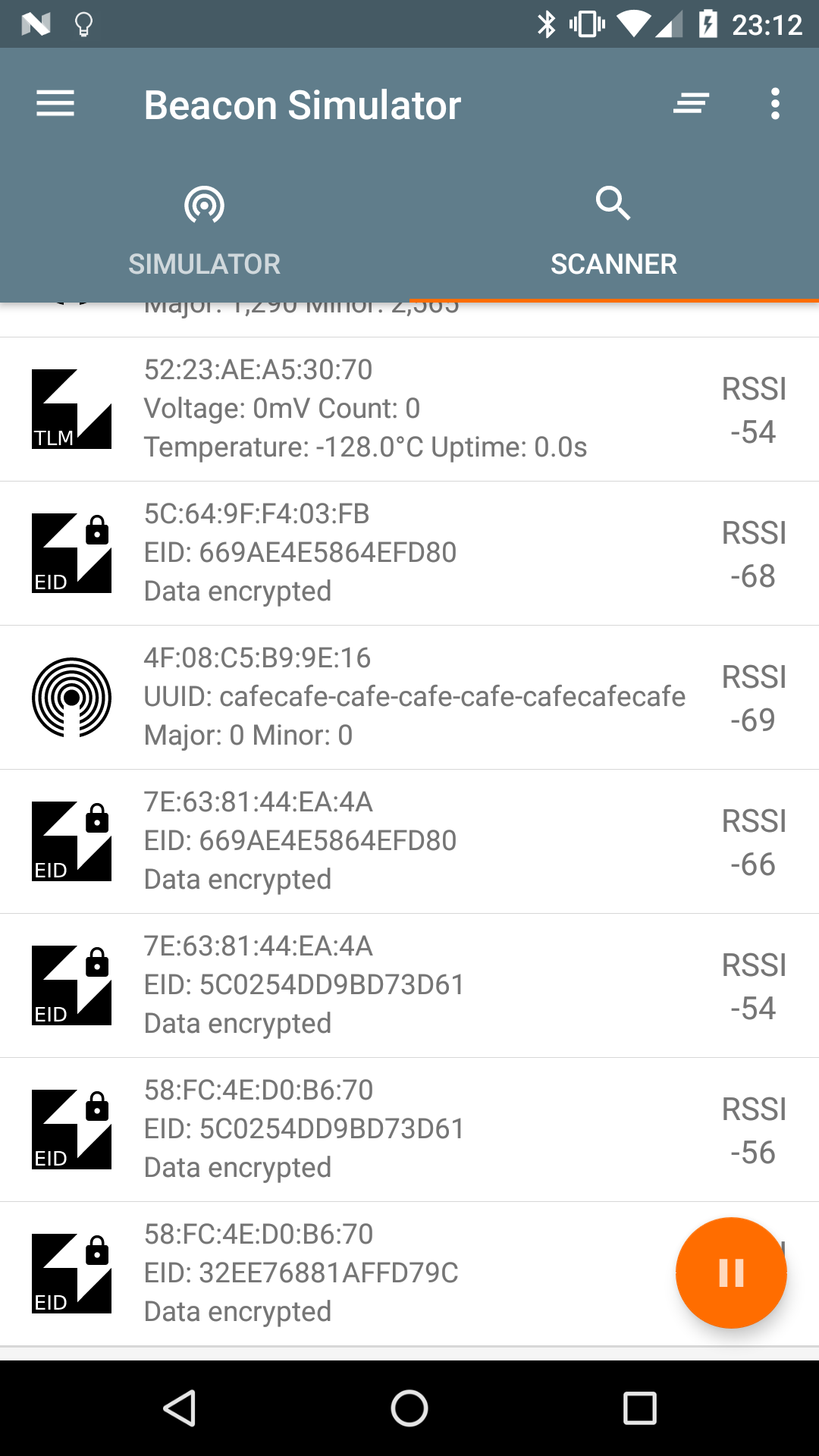This screenshot has height=1456, width=819.
Task: Pause scanning with the orange button
Action: point(731,1273)
